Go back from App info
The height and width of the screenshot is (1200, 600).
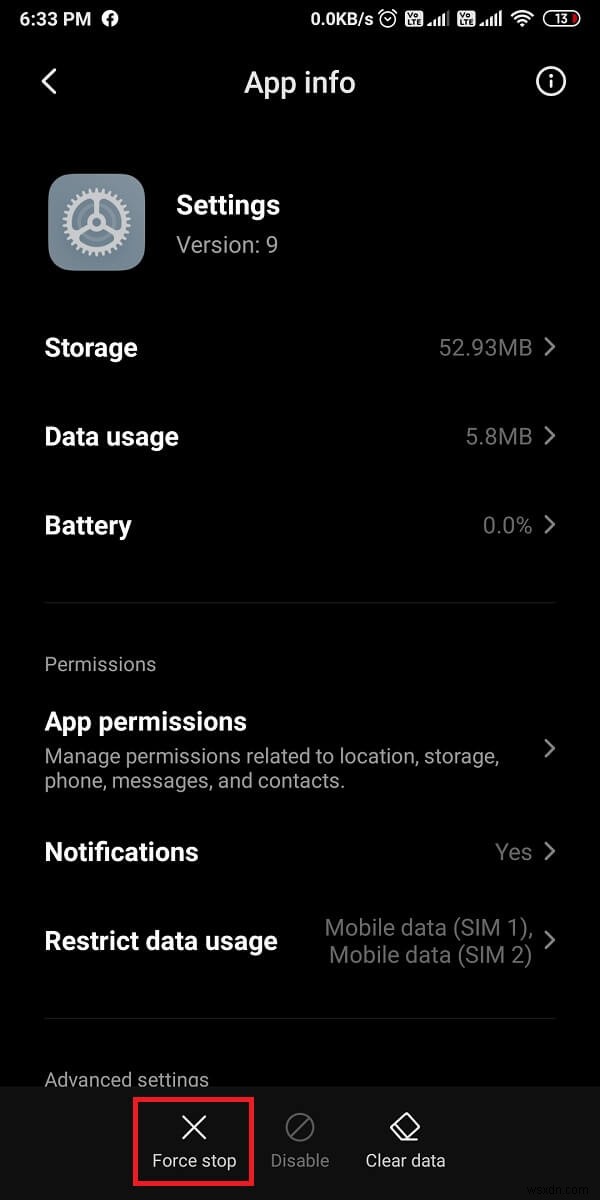pos(49,82)
